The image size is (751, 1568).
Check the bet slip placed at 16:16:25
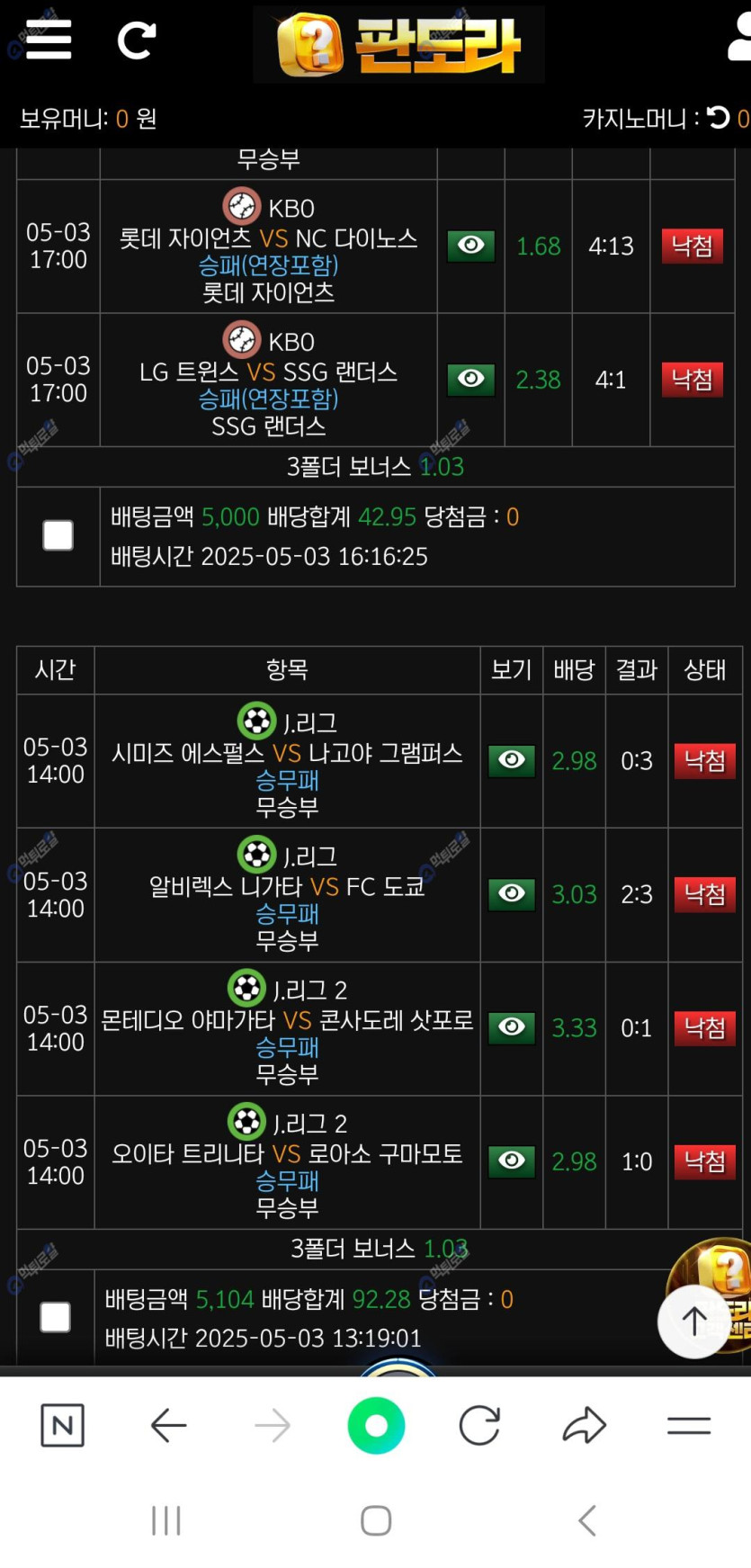(58, 535)
